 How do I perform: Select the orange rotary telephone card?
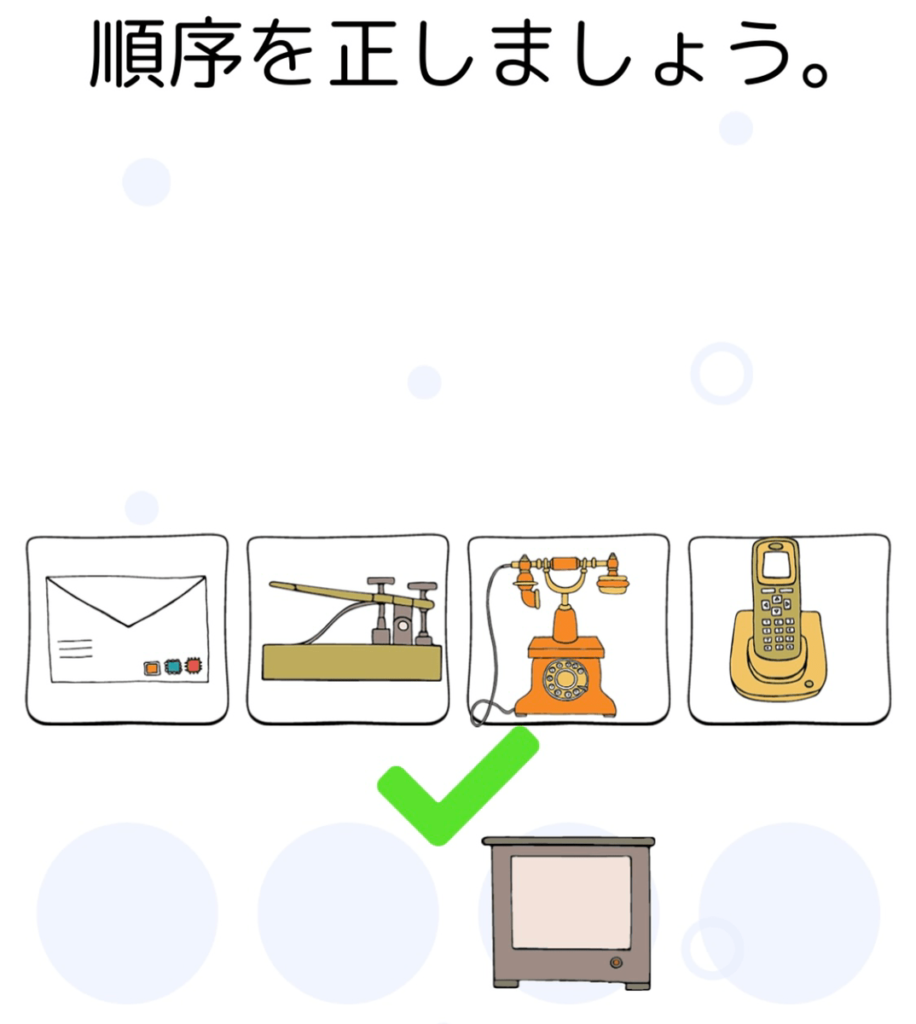(568, 629)
